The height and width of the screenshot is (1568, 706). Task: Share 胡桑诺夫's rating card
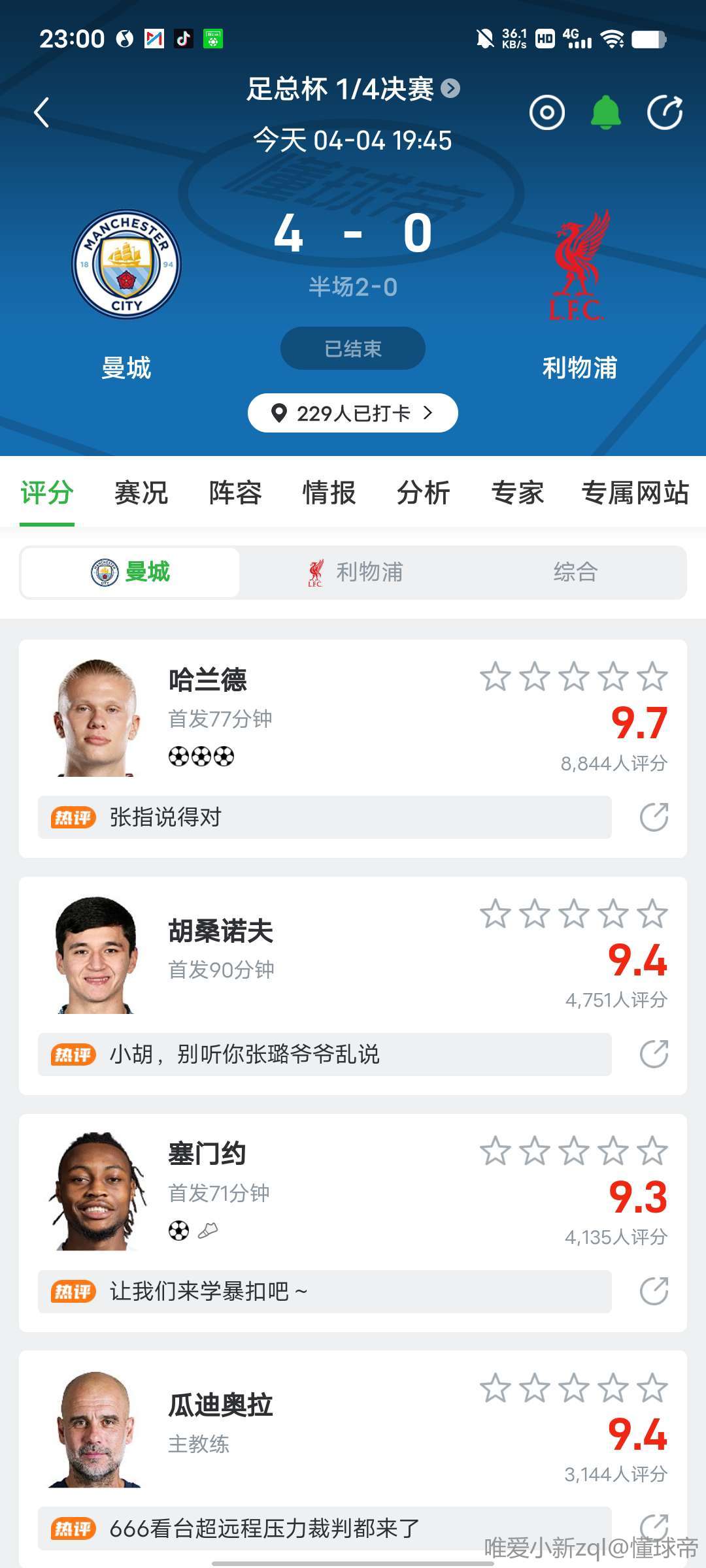(654, 1054)
